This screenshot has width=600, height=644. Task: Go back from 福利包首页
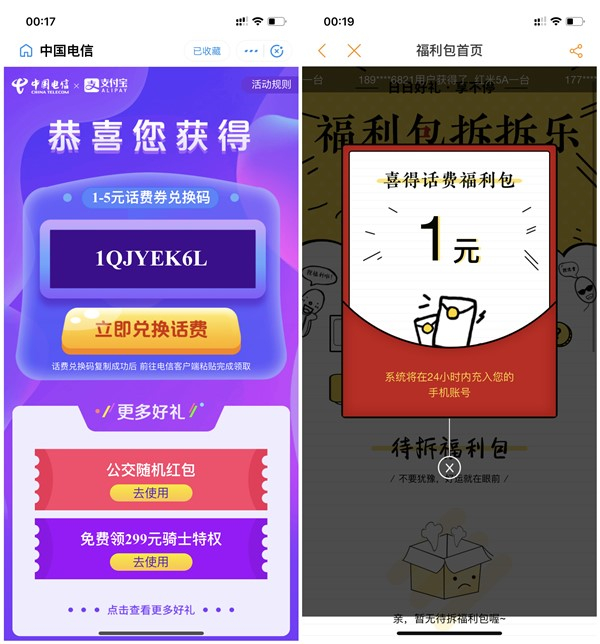pyautogui.click(x=321, y=51)
